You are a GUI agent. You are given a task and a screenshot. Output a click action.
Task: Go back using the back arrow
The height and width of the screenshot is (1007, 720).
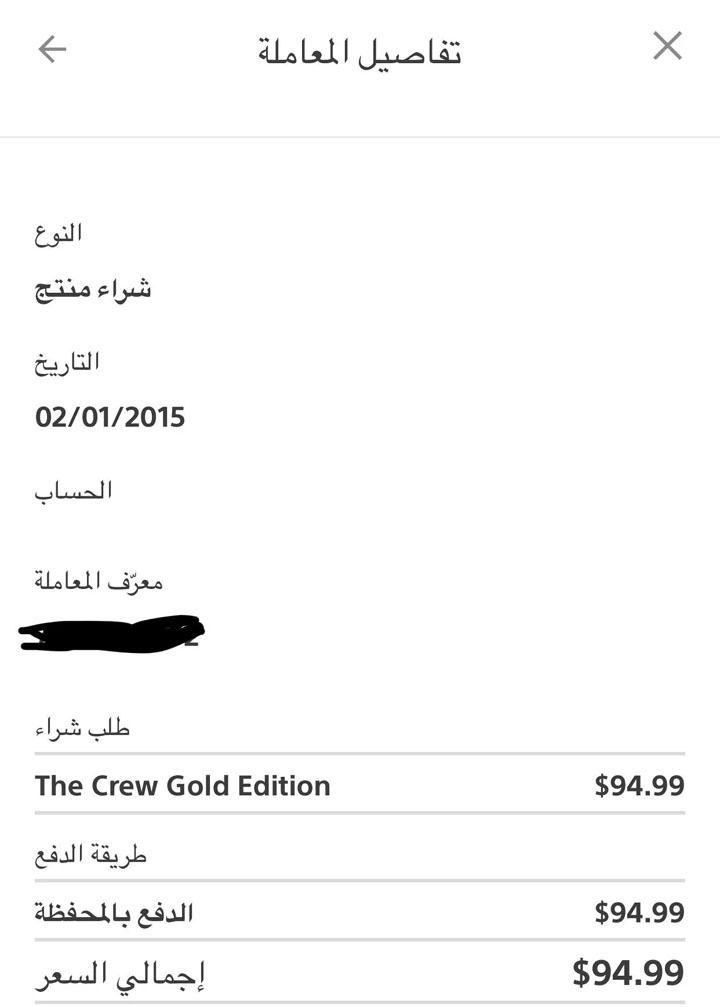point(52,49)
